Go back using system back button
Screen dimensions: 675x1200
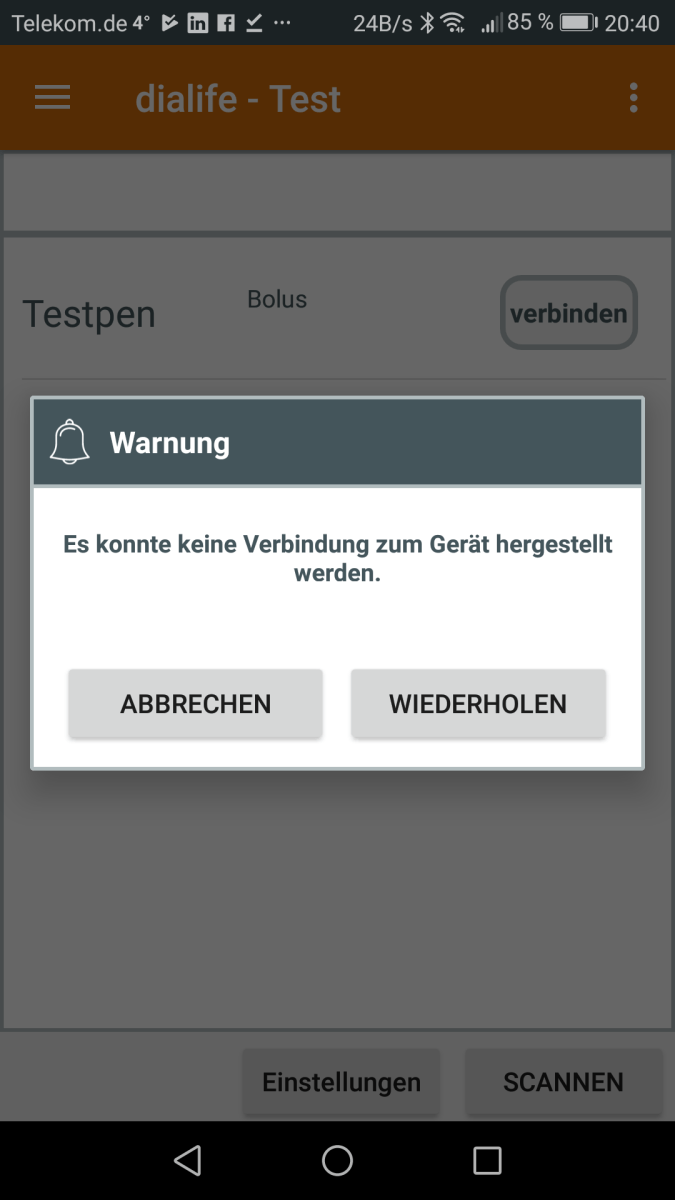coord(187,1160)
